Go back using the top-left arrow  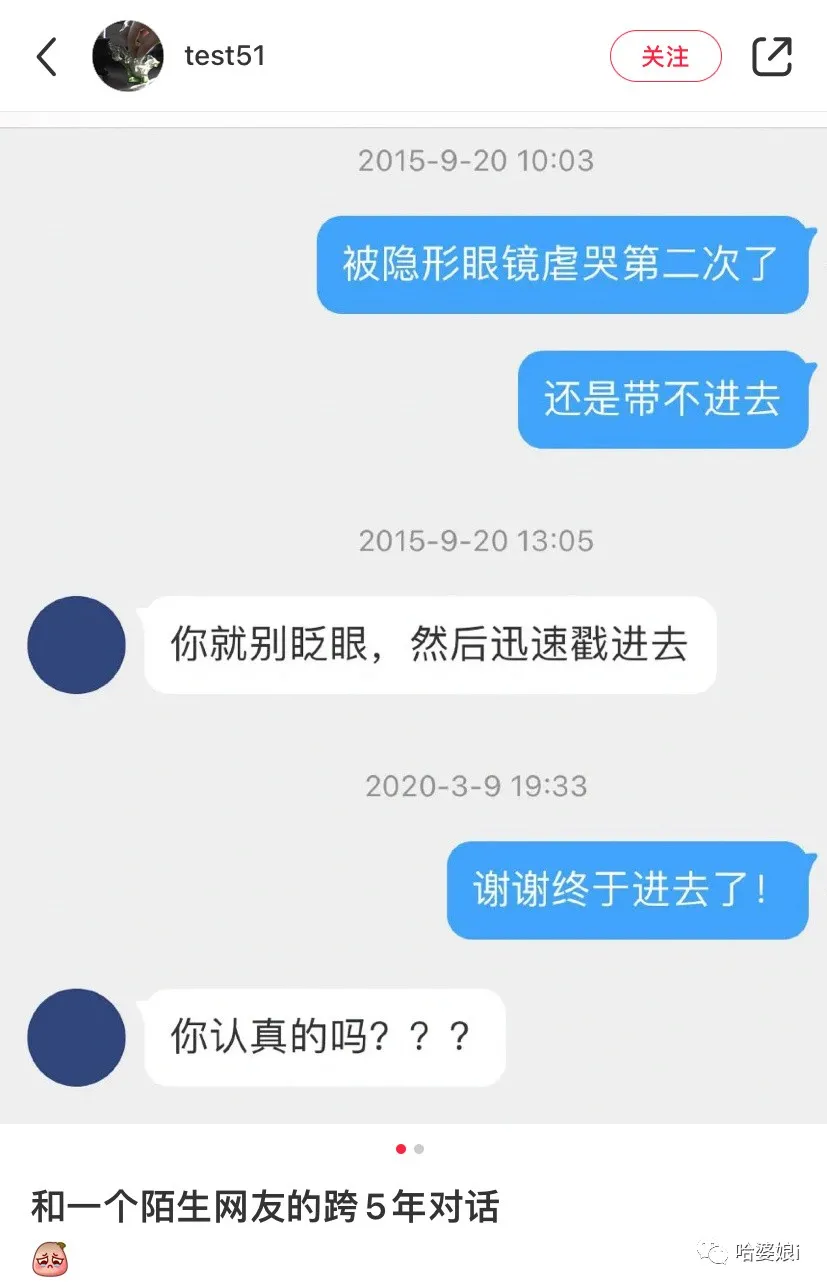(x=47, y=56)
